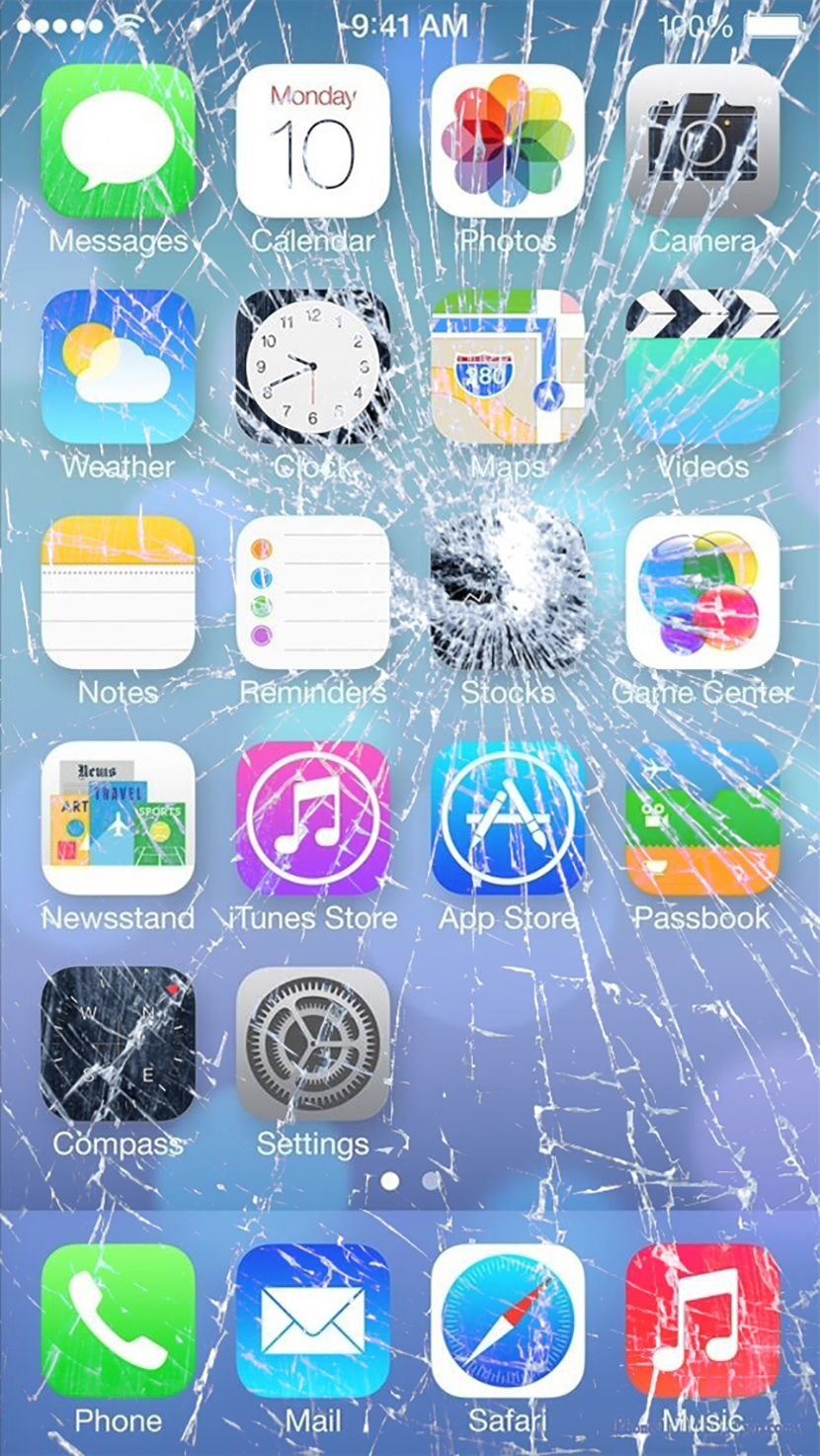Check the Weather app
The width and height of the screenshot is (820, 1456).
point(118,367)
